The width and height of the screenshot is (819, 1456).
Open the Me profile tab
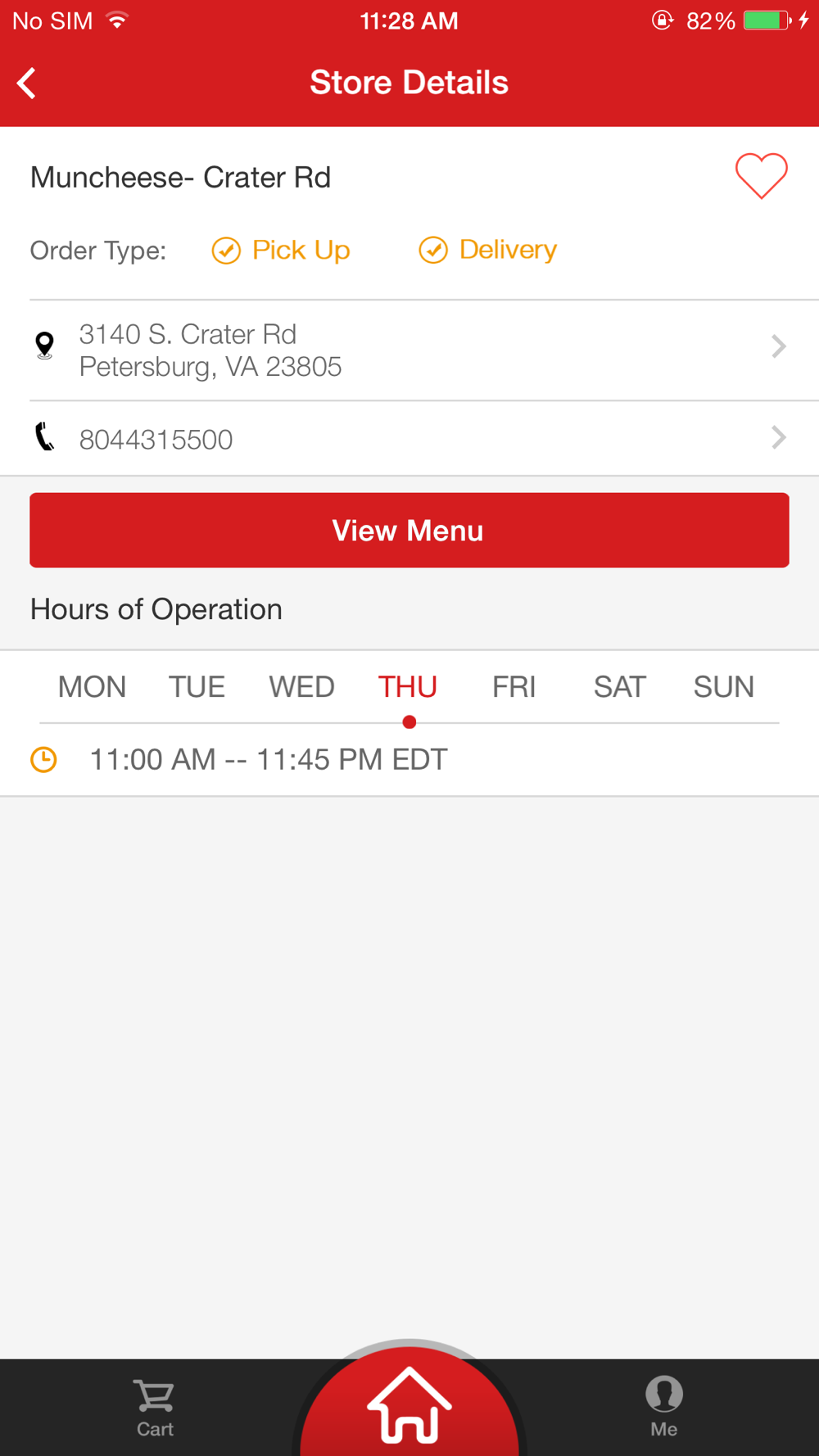coord(663,1408)
